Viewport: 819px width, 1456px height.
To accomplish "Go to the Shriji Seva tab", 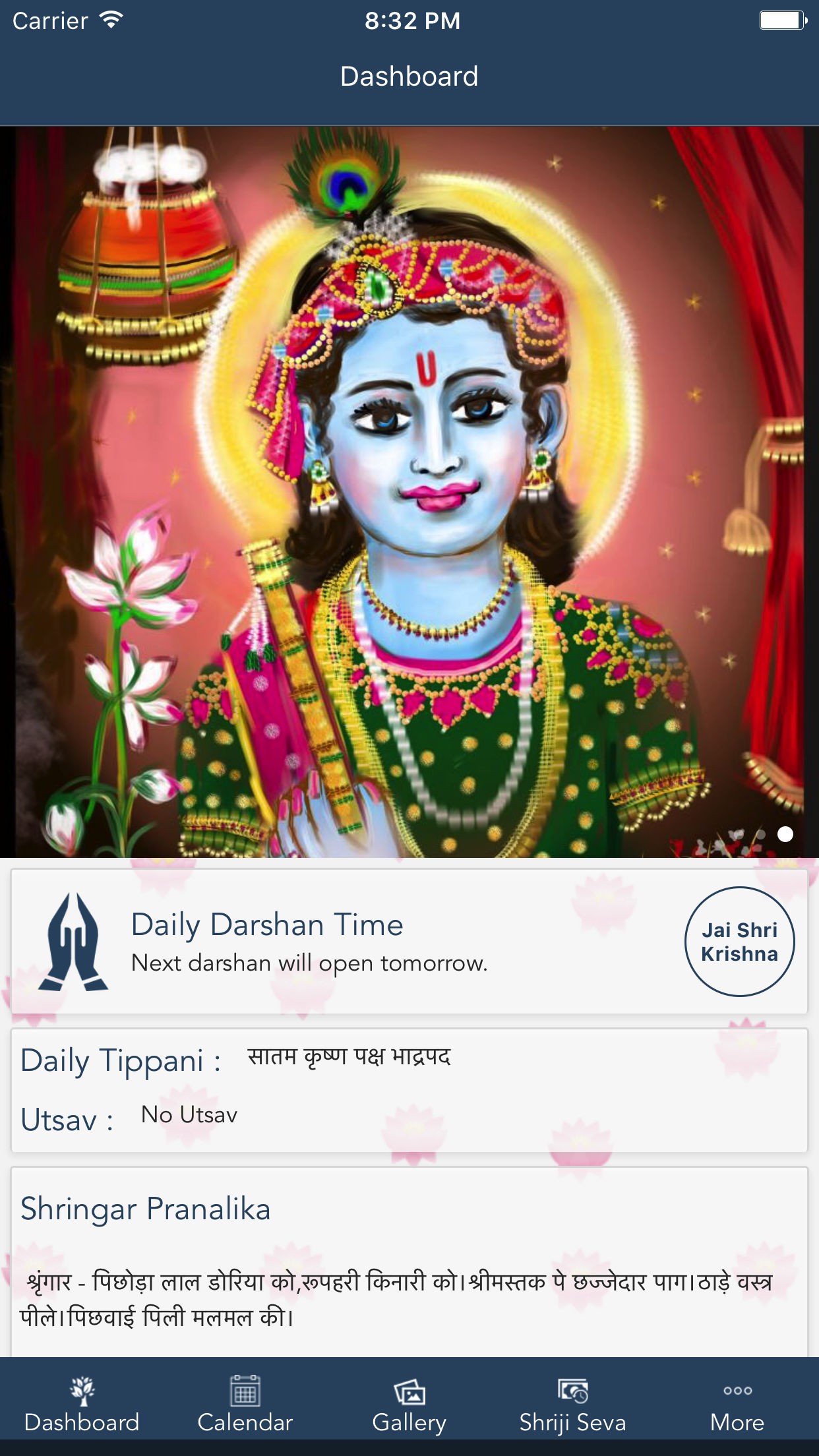I will [572, 1405].
